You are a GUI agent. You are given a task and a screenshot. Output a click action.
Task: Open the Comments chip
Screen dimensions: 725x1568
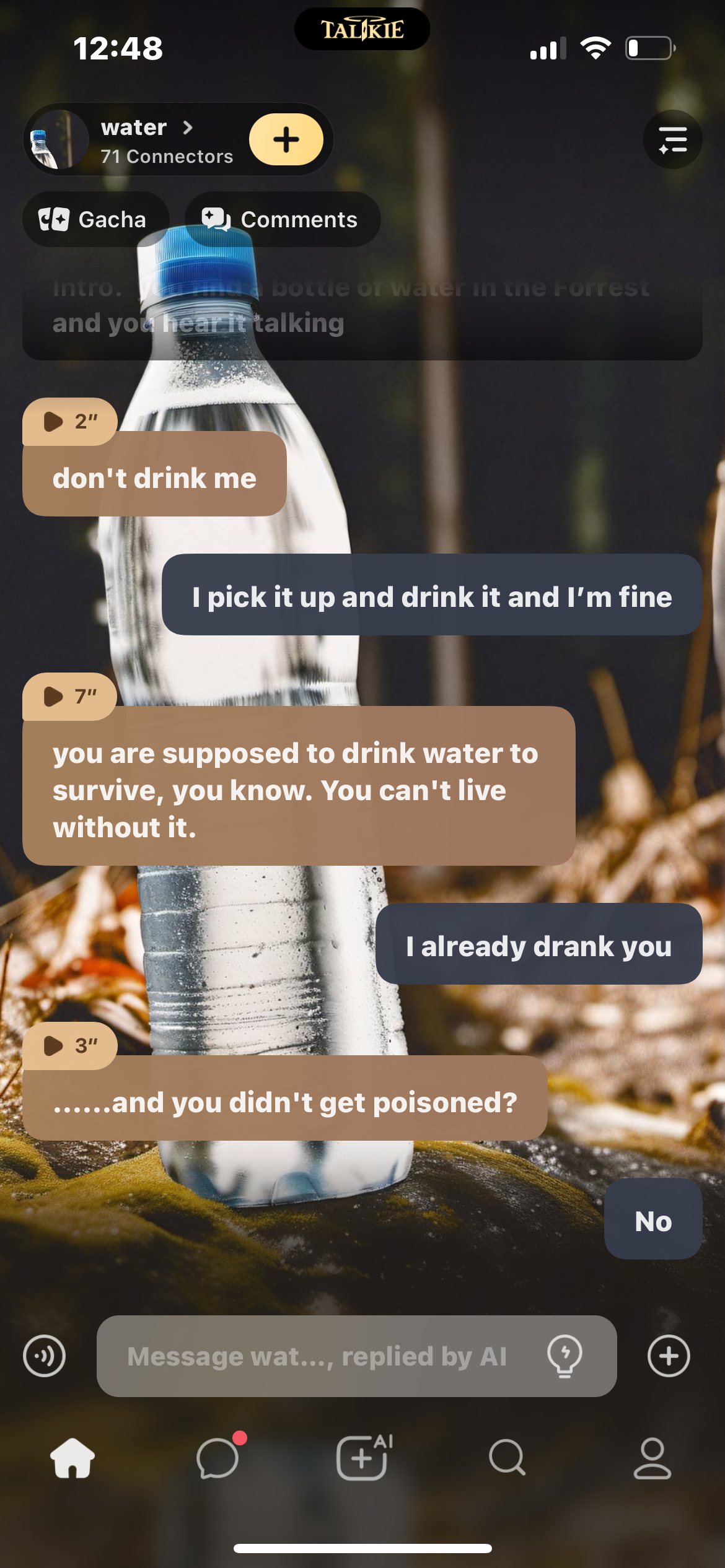point(282,219)
